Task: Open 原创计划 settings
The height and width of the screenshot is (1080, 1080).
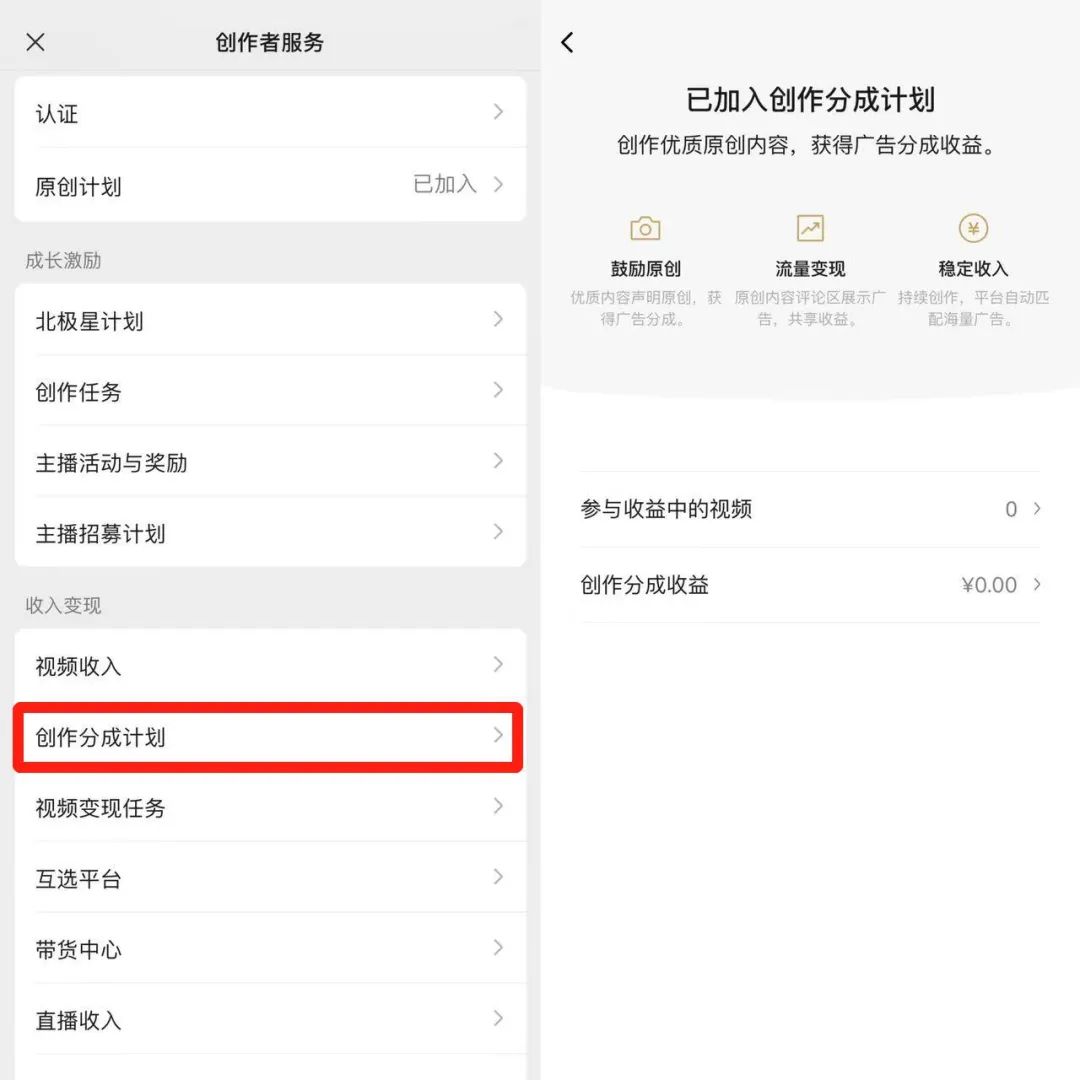Action: [x=269, y=185]
